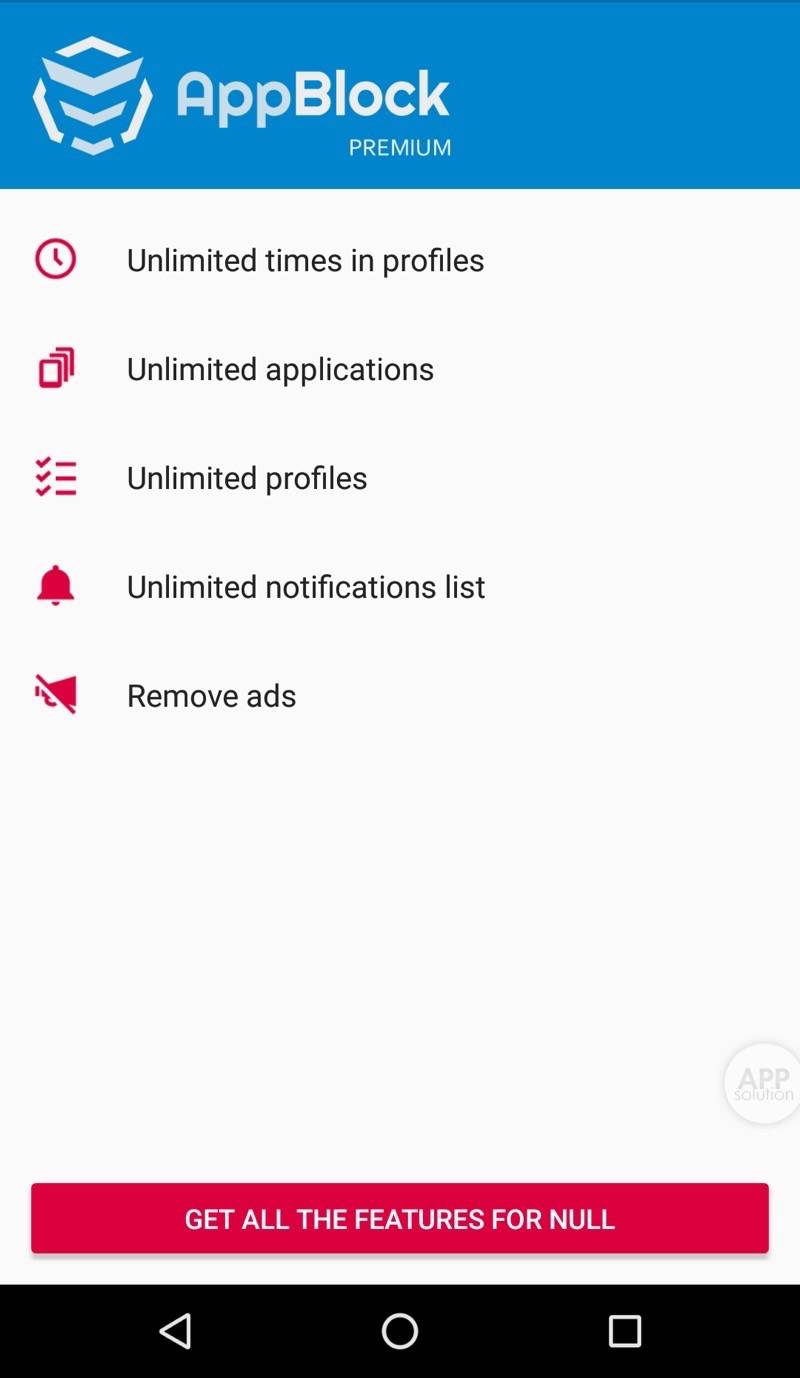800x1378 pixels.
Task: Click the muted megaphone remove ads icon
Action: [x=56, y=694]
